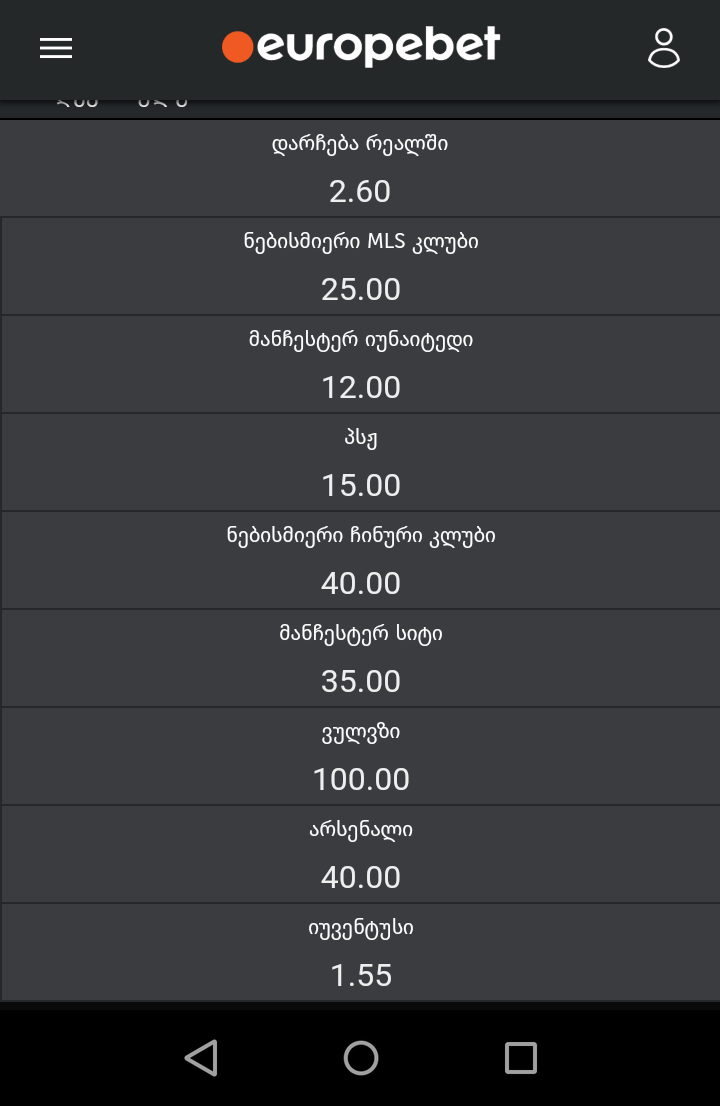Open the hamburger menu
720x1106 pixels.
coord(56,48)
